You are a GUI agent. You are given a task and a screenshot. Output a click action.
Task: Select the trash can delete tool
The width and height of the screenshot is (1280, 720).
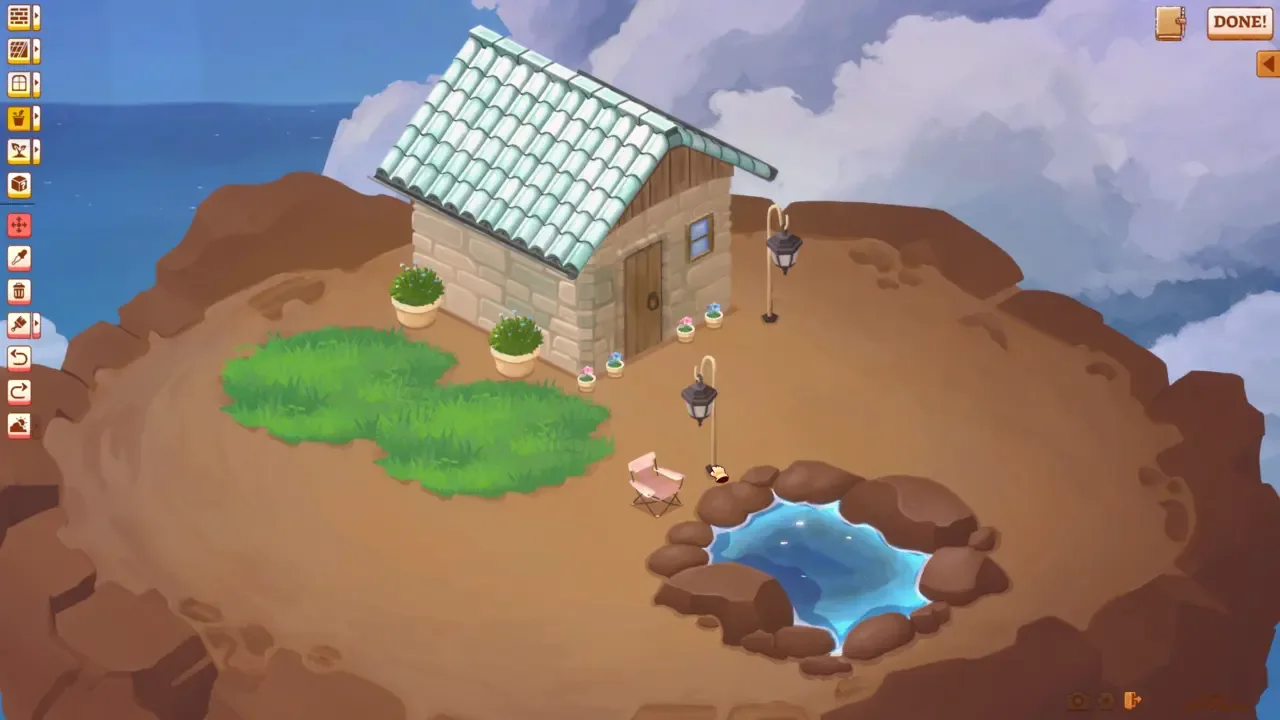[x=19, y=291]
